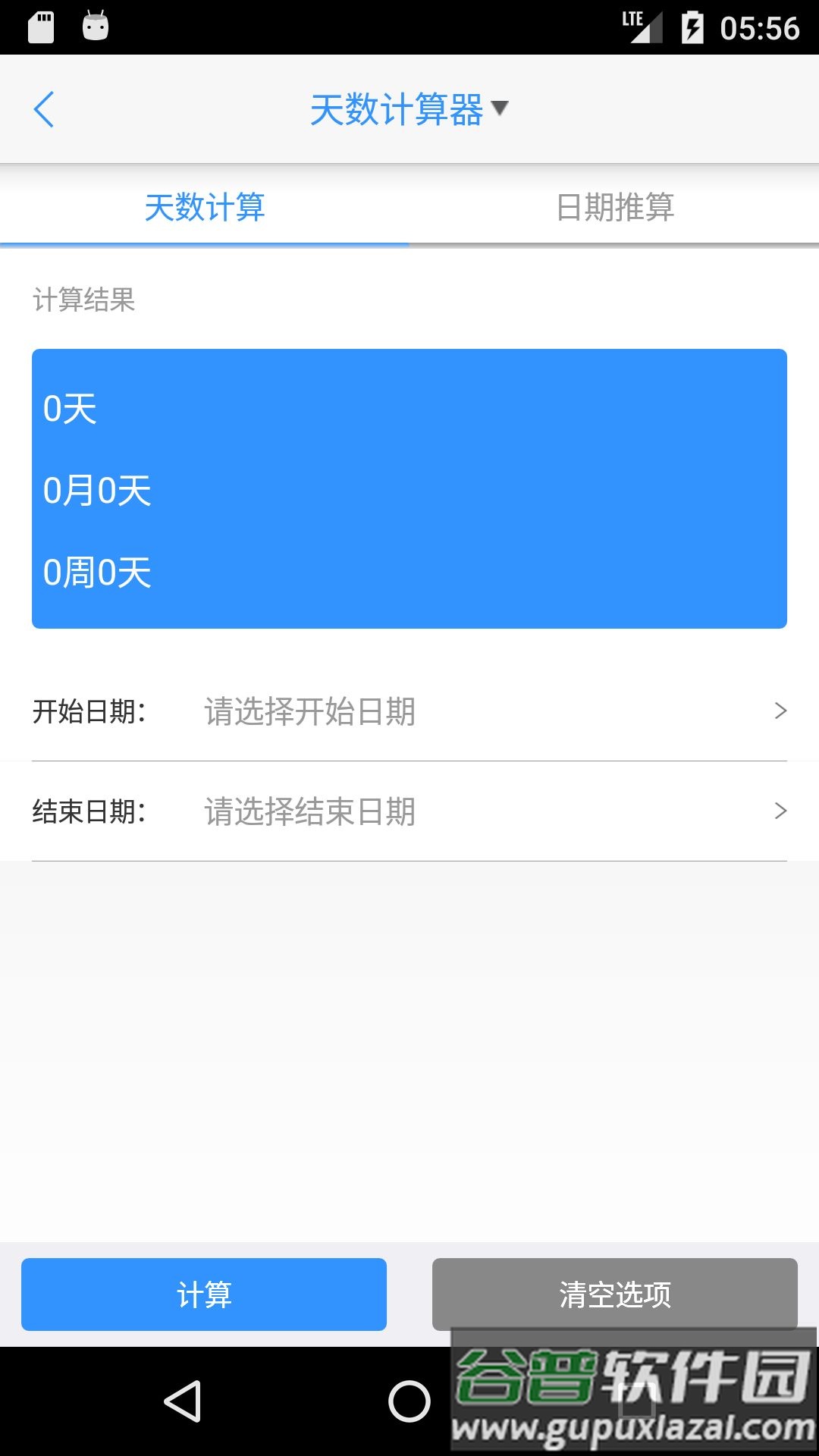Tap the 请选择结束日期 input field
Image resolution: width=819 pixels, height=1456 pixels.
coord(308,811)
